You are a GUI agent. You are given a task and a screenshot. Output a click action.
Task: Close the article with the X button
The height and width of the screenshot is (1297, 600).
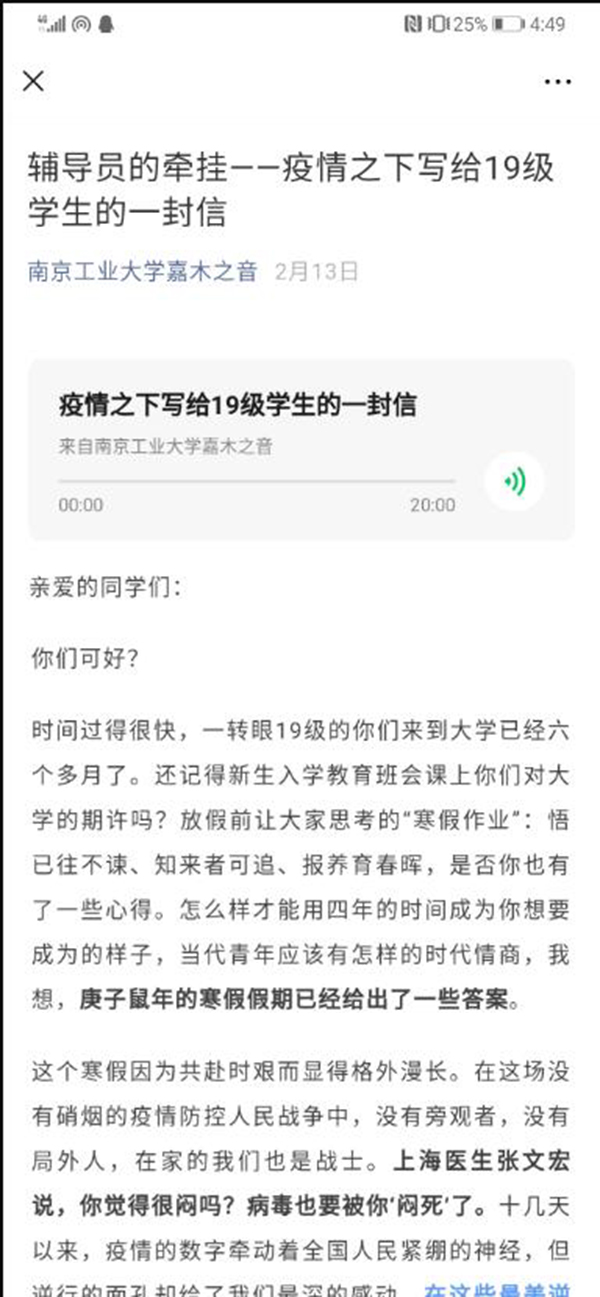33,81
